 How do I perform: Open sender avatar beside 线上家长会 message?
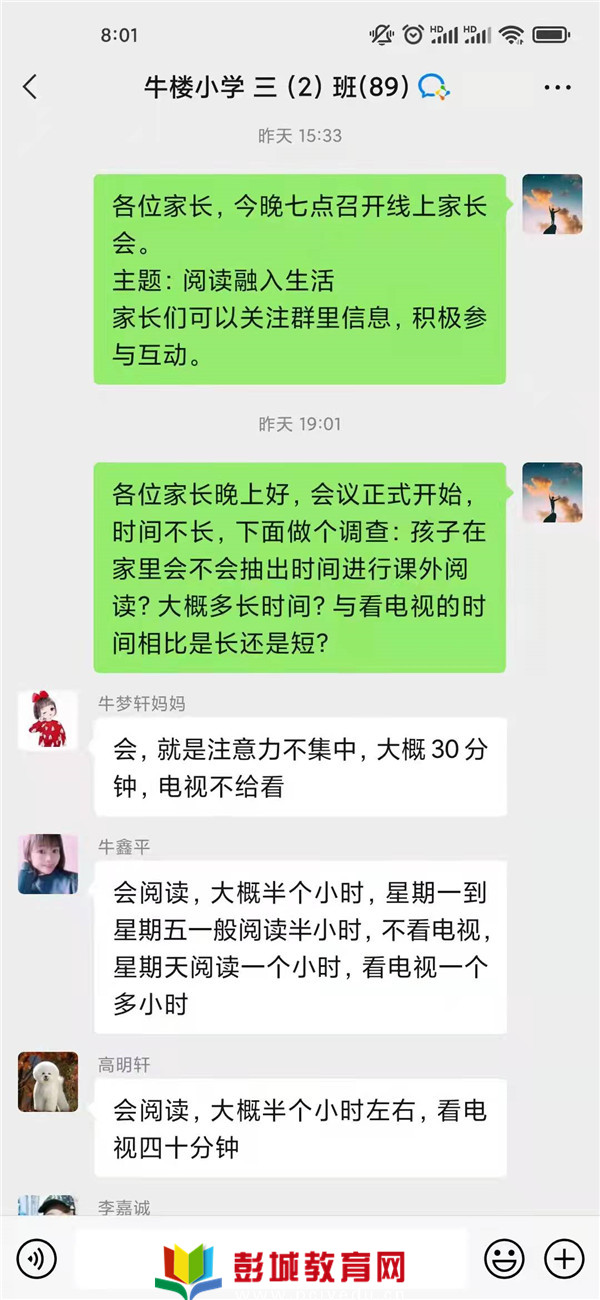[x=552, y=204]
